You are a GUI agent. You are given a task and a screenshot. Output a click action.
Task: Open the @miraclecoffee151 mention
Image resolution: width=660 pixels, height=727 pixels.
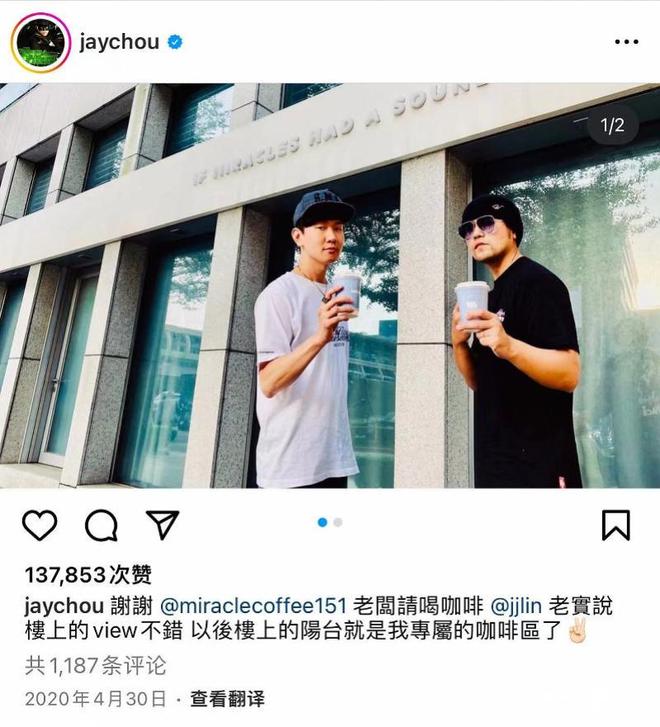[252, 606]
